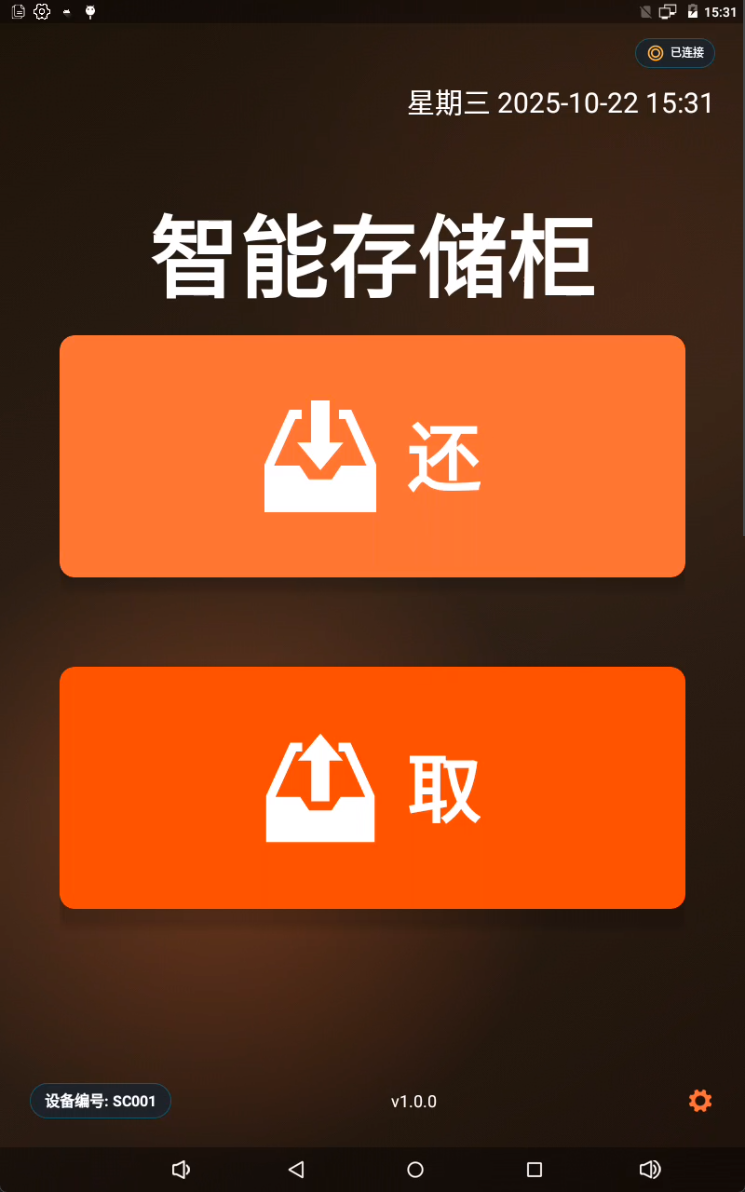Tap the 设备编号: SC001 device chip

(x=100, y=1100)
